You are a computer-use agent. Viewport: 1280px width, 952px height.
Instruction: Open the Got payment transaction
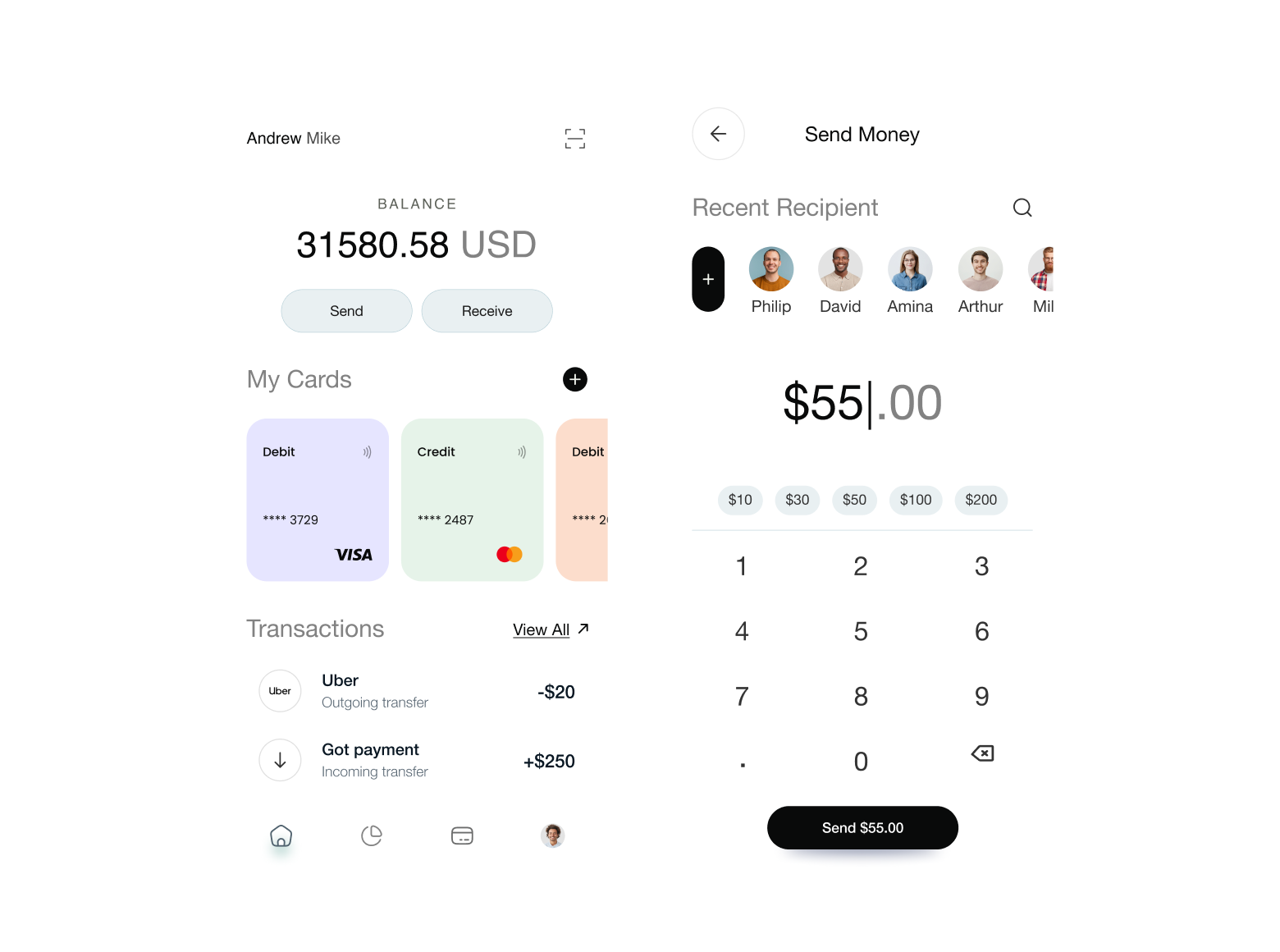pos(416,760)
